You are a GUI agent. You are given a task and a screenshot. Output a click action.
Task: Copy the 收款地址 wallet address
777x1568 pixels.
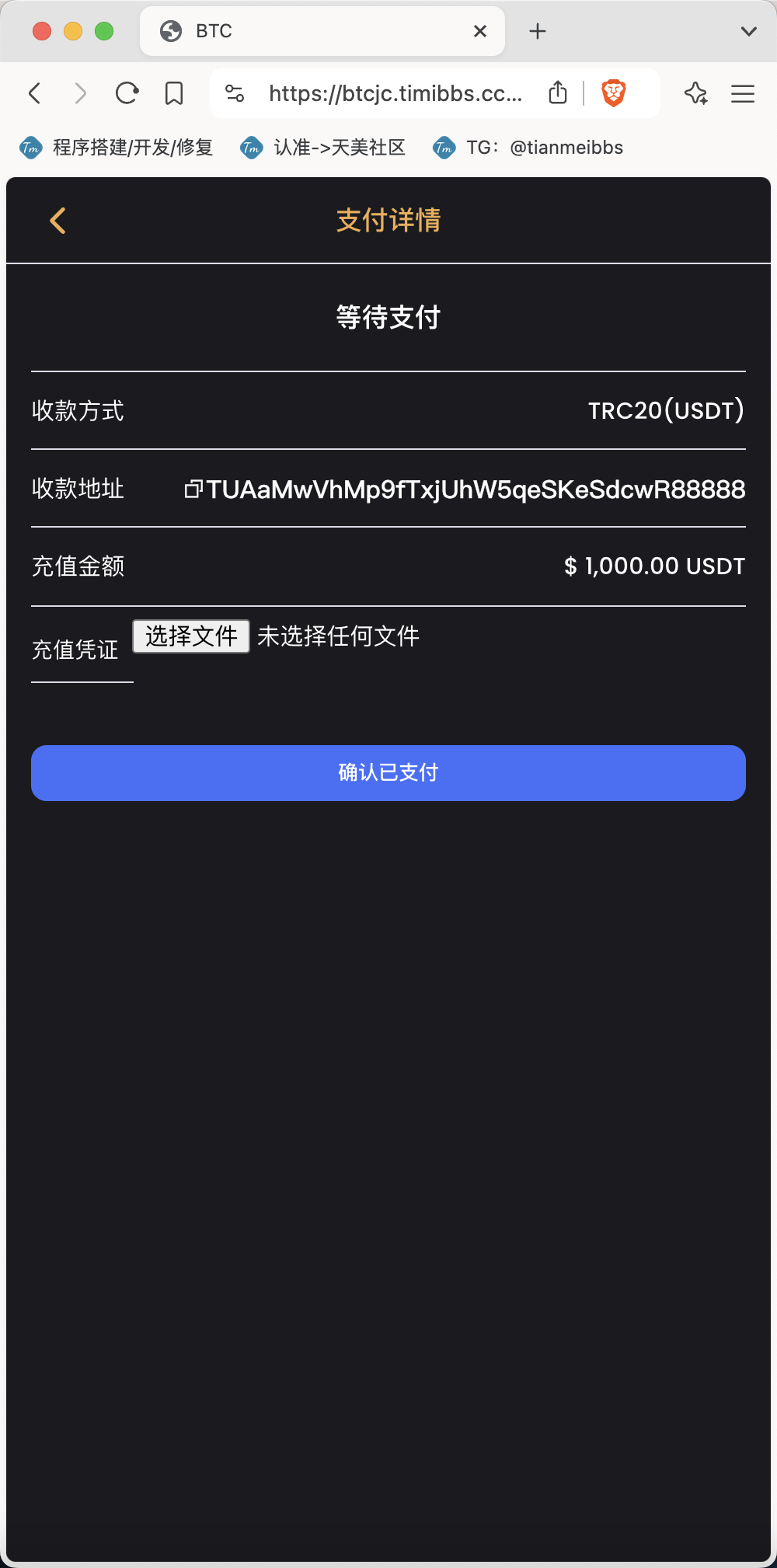[x=193, y=489]
